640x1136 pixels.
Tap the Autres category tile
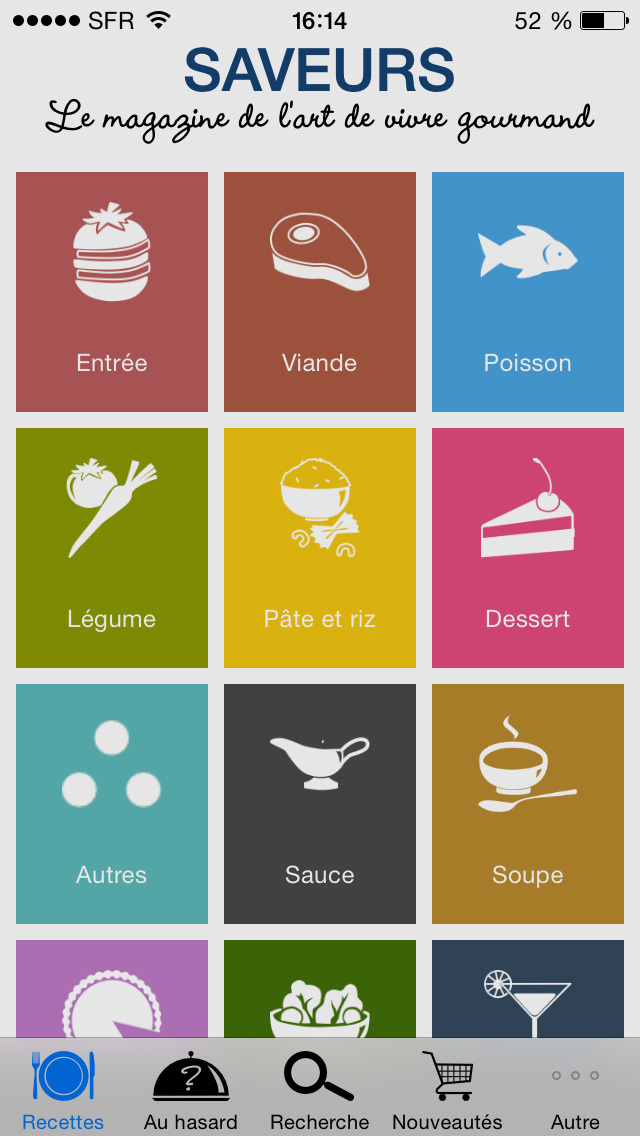pyautogui.click(x=112, y=803)
